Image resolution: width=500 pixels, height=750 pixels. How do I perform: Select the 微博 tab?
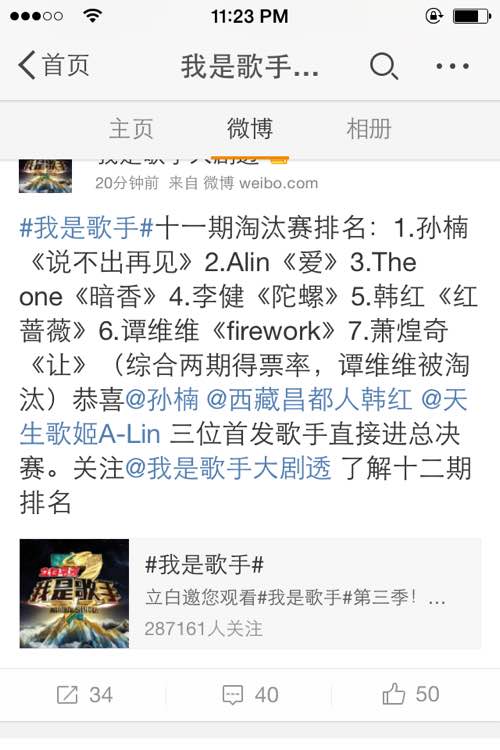tap(250, 129)
